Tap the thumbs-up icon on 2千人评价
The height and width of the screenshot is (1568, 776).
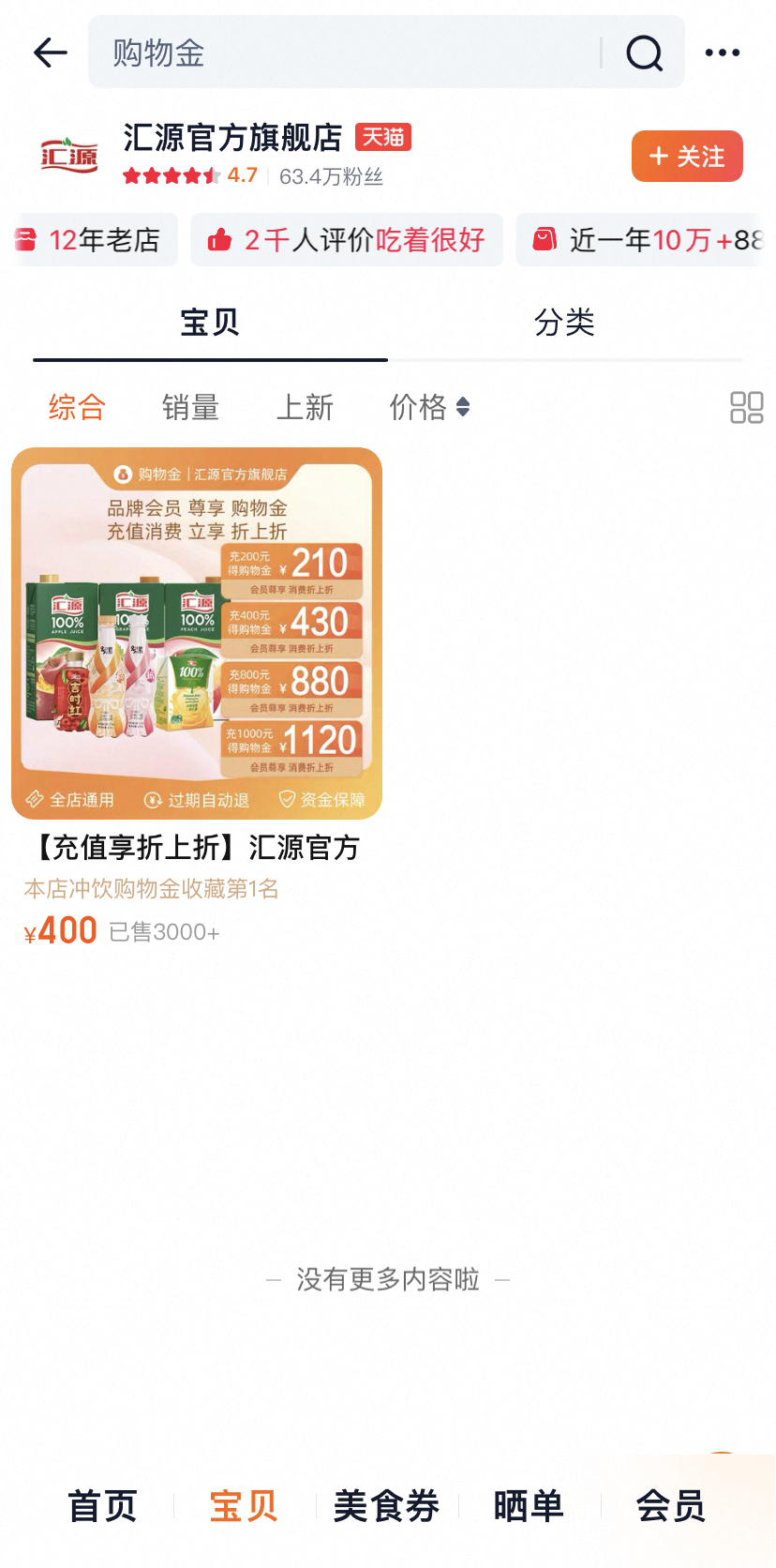[219, 240]
